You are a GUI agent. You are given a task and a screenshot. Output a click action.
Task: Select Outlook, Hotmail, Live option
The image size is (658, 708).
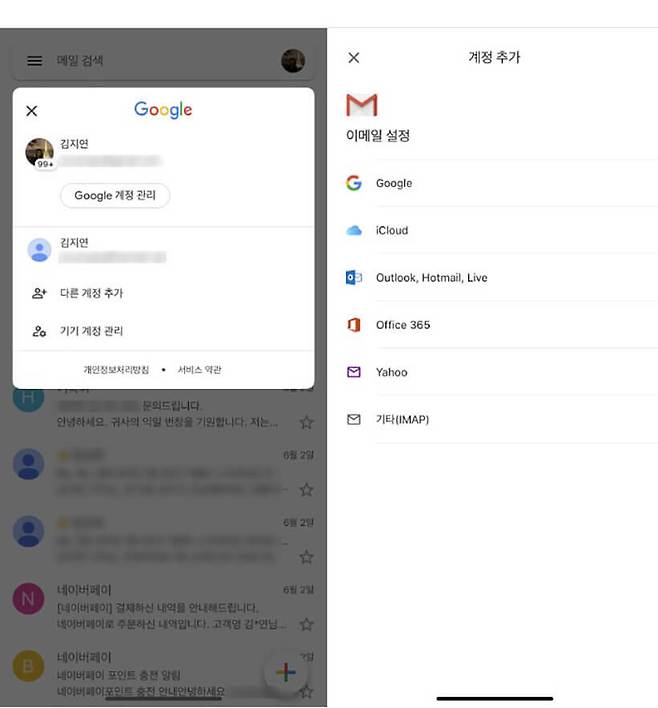[x=431, y=277]
